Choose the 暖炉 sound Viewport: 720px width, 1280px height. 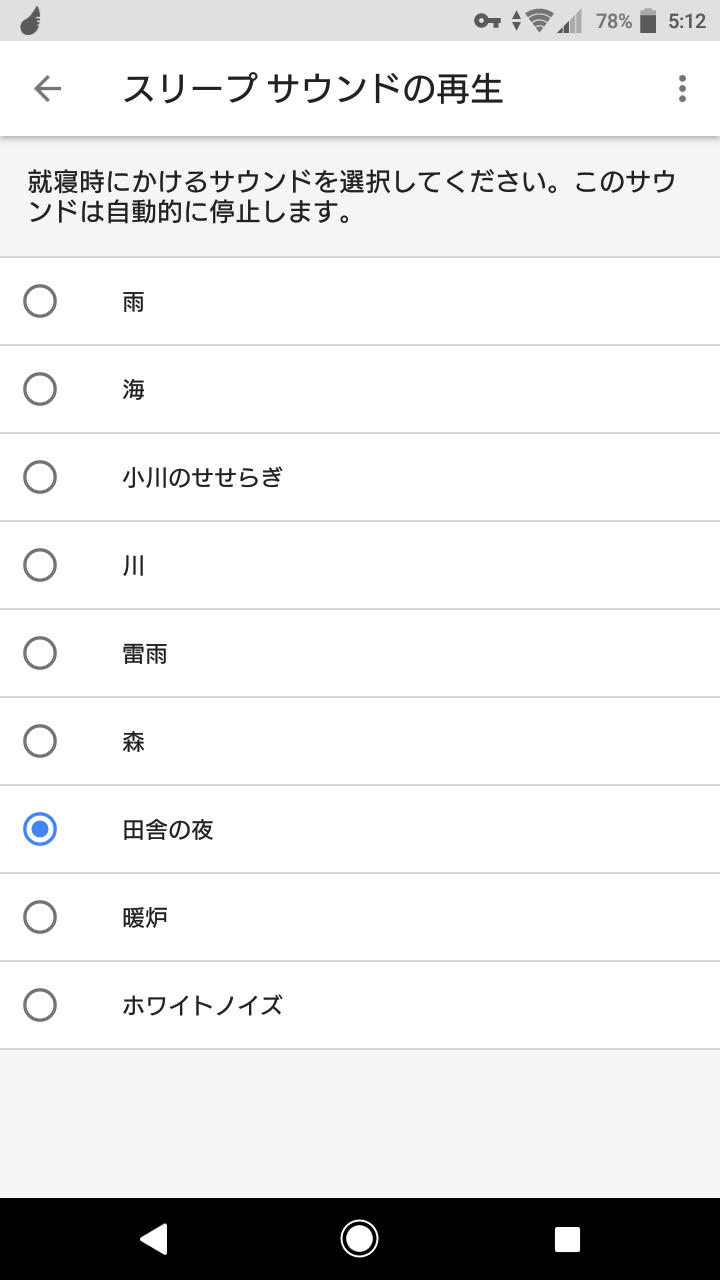[360, 917]
